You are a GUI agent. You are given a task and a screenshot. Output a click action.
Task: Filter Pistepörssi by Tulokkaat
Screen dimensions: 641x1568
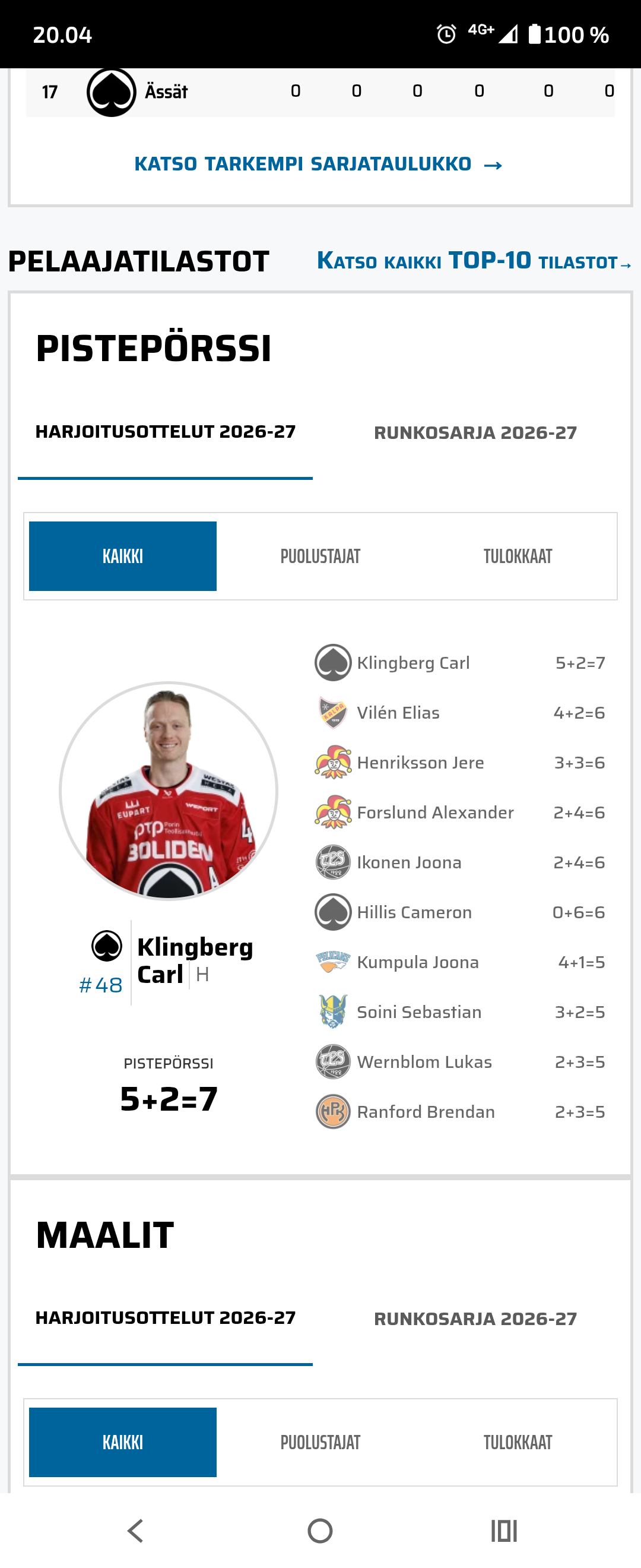(518, 557)
